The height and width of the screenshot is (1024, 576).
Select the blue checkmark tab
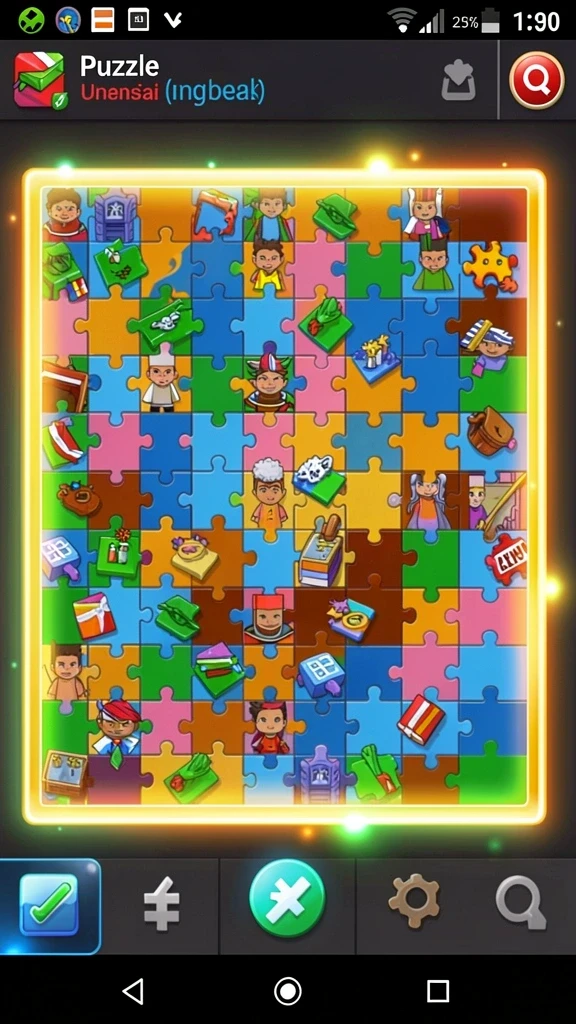[49, 905]
